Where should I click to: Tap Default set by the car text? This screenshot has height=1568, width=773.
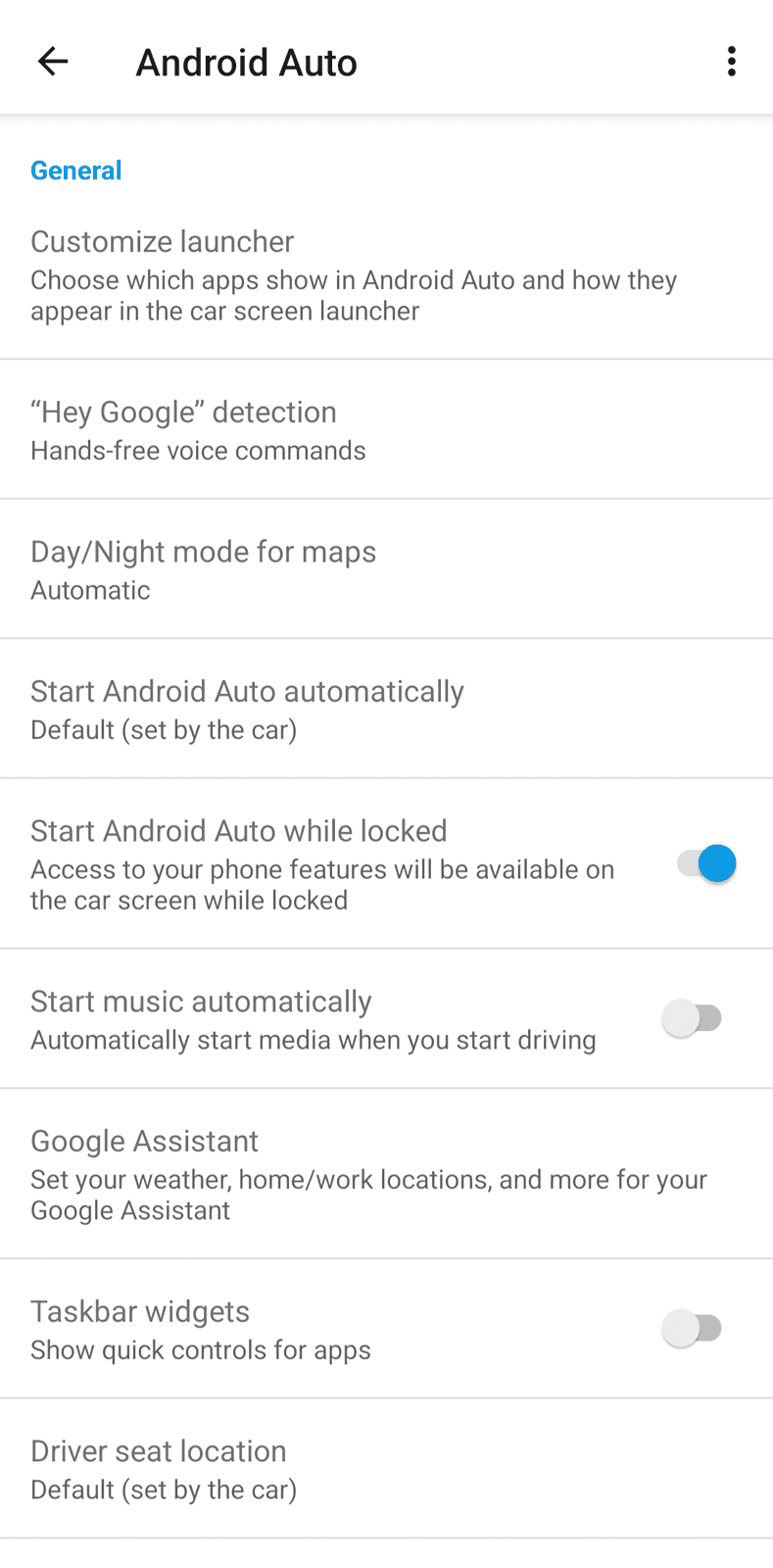(x=163, y=730)
